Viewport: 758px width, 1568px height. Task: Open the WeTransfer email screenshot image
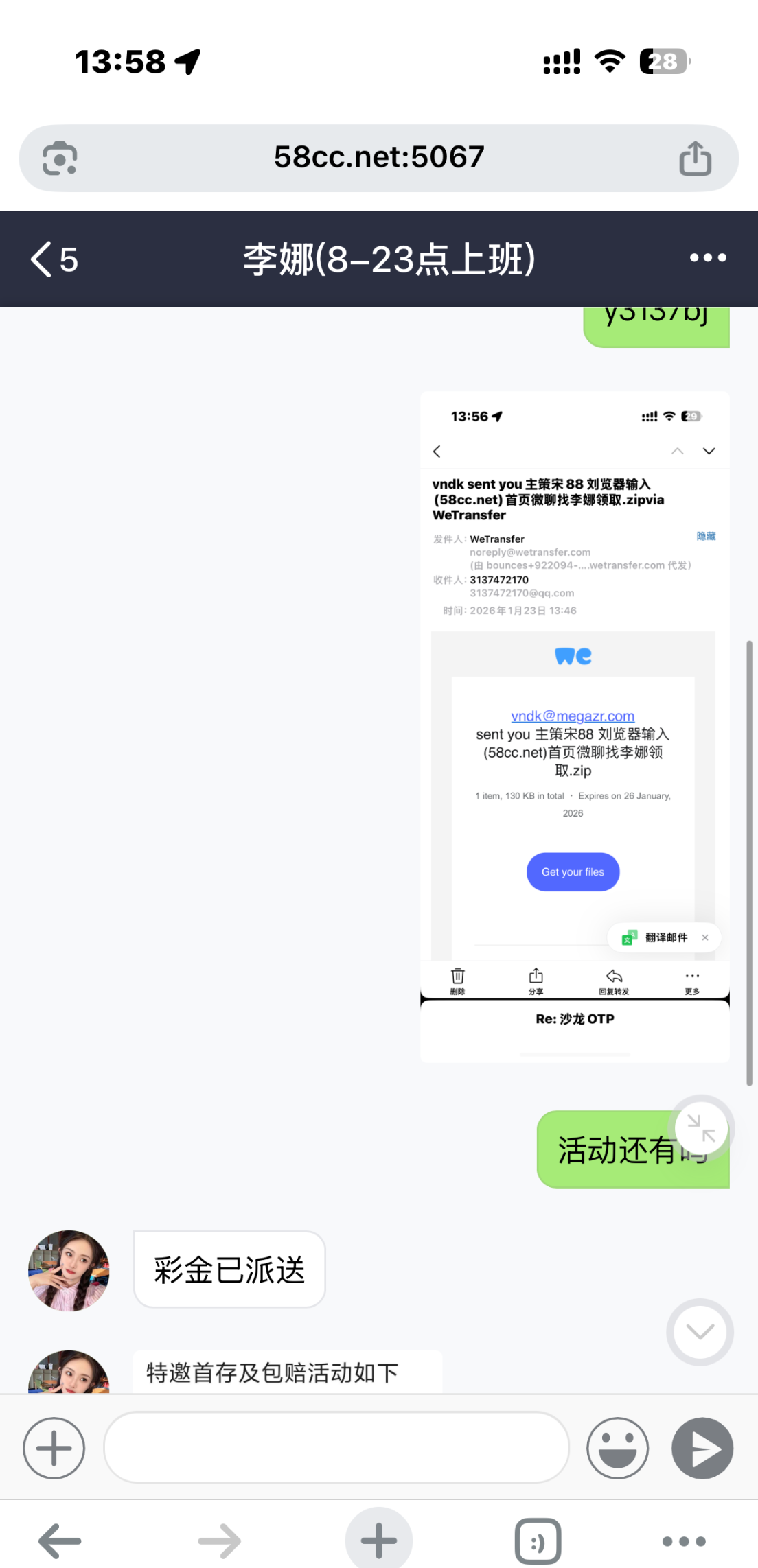click(574, 726)
